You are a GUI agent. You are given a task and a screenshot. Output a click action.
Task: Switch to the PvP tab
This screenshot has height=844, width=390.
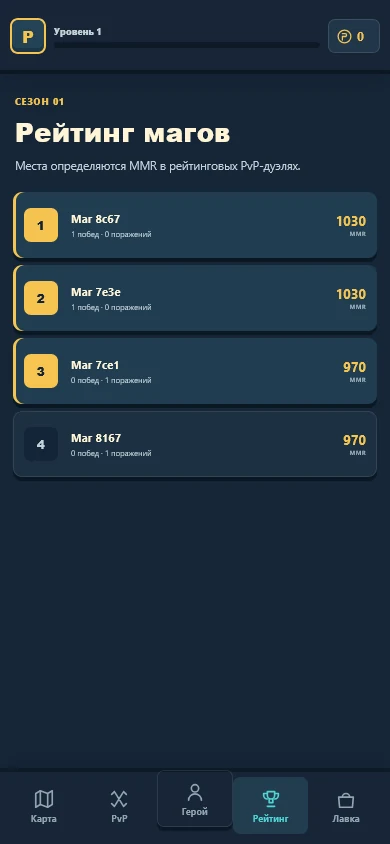click(119, 806)
